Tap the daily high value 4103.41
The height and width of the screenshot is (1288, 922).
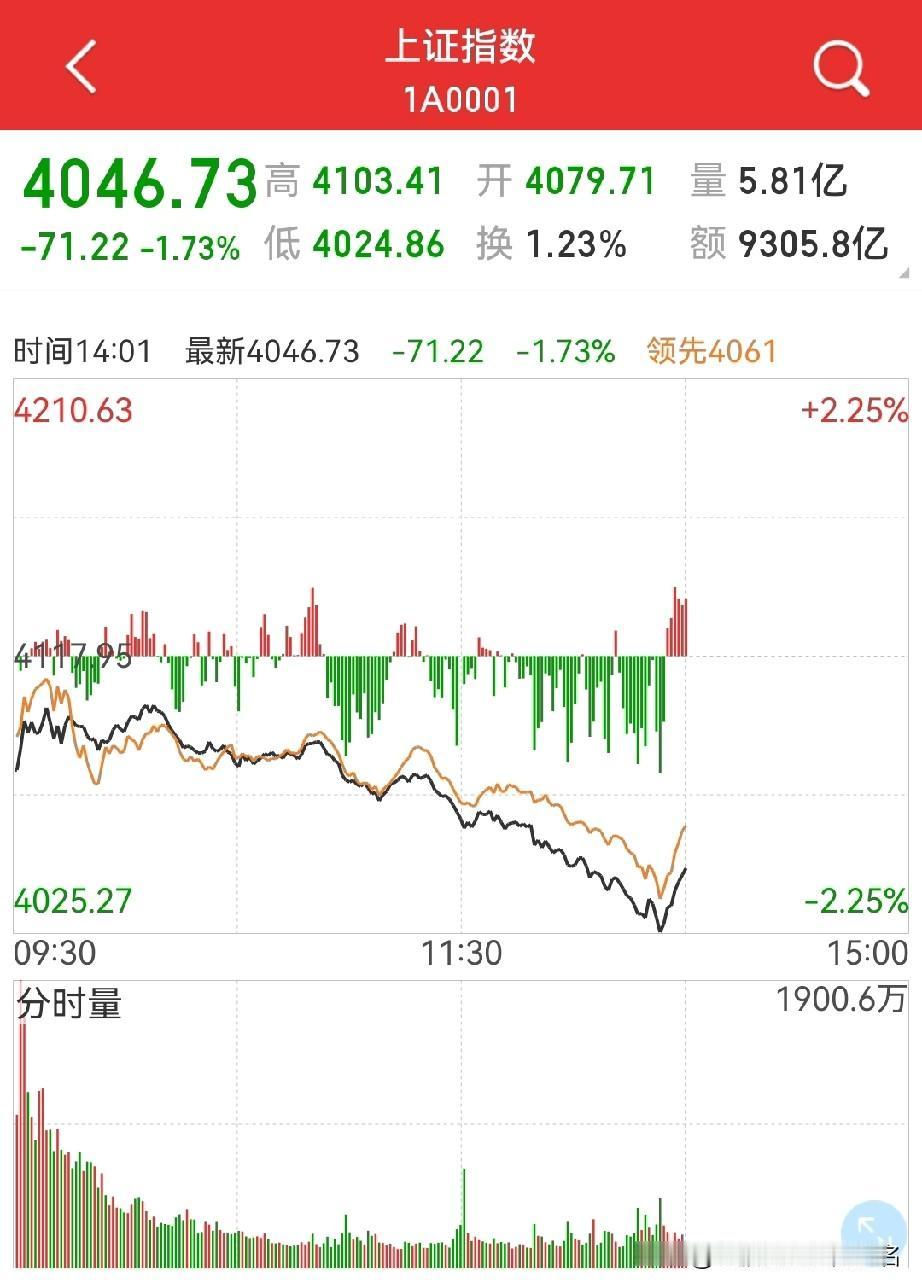[x=378, y=181]
